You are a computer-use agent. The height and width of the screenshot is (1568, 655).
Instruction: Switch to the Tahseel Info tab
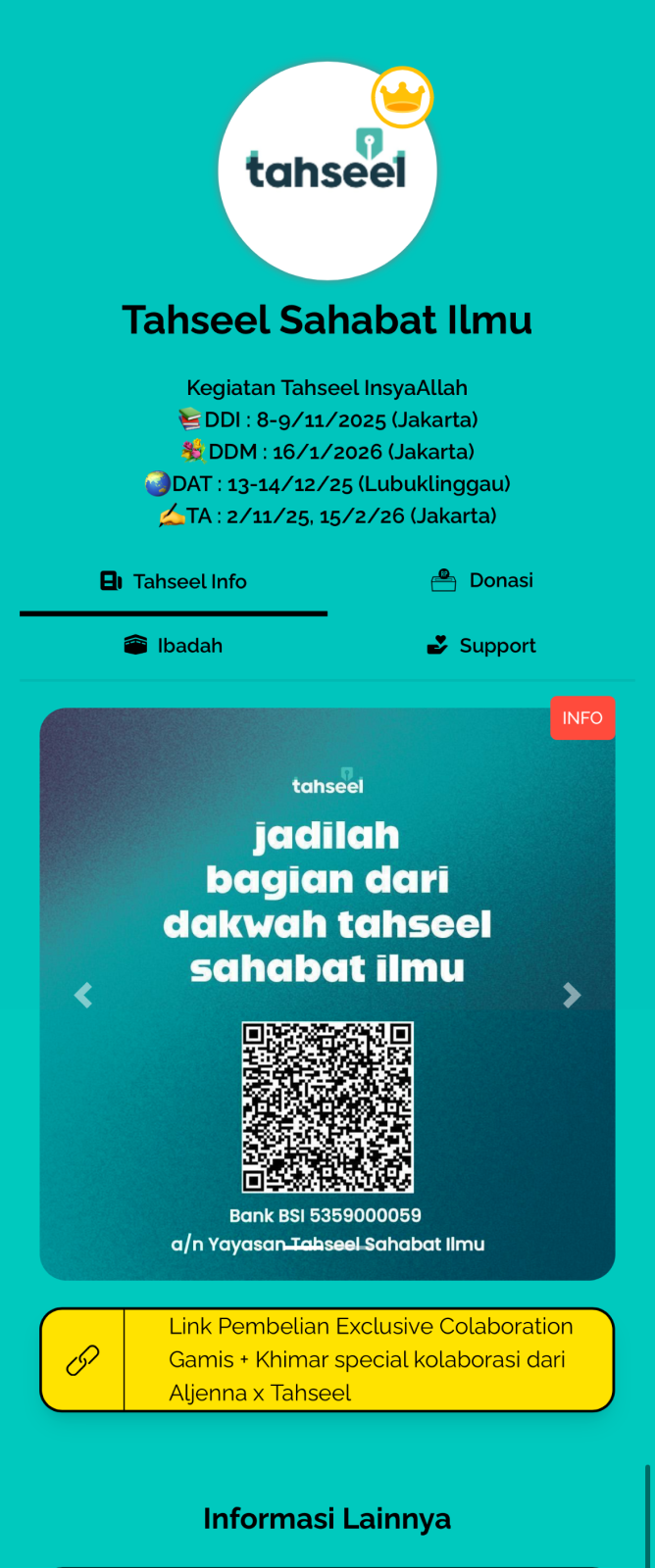pyautogui.click(x=174, y=582)
